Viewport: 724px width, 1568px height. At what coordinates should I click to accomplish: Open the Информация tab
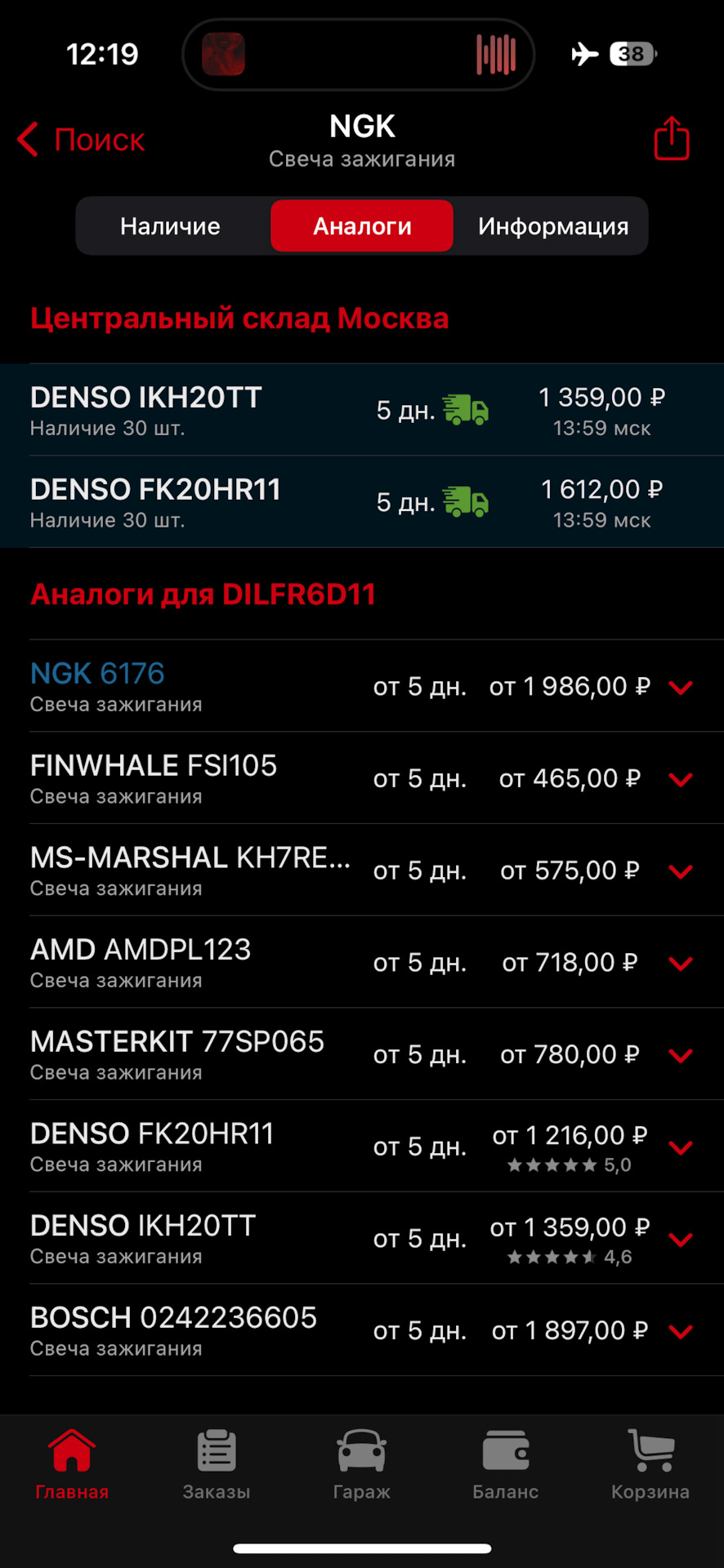point(553,226)
